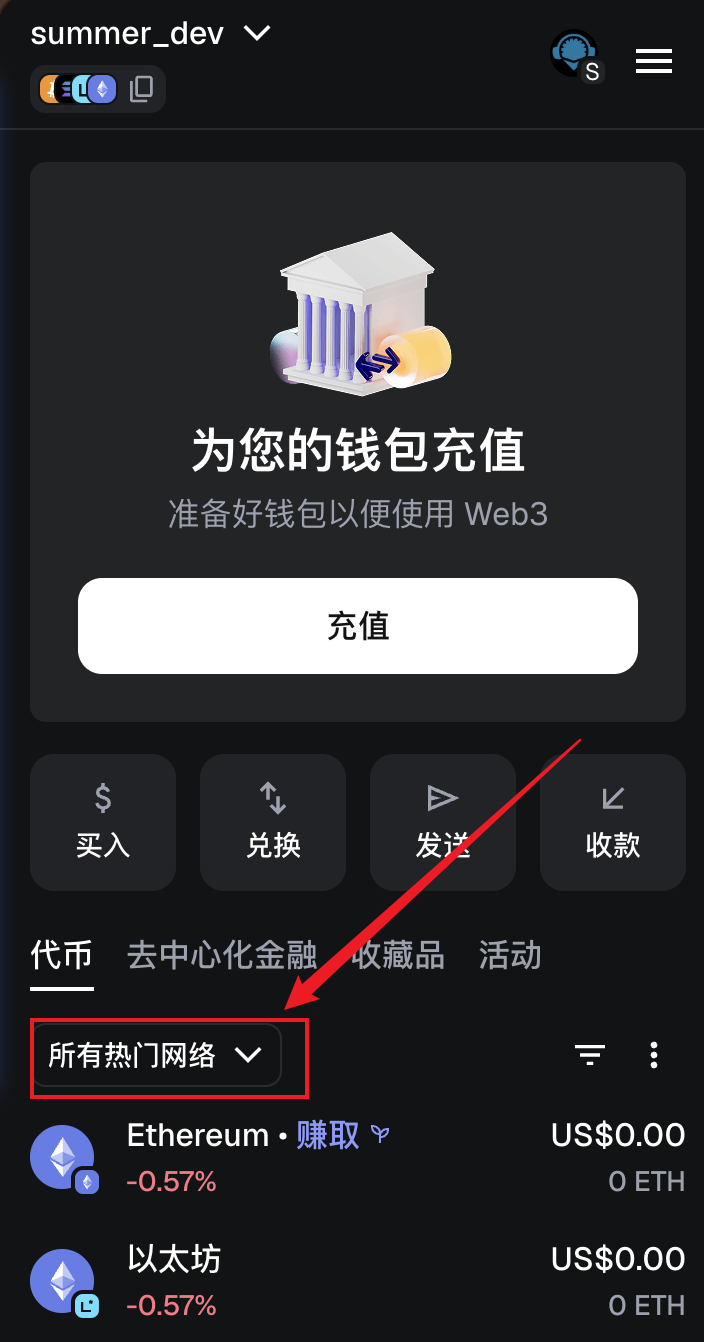Select the 代币 tab
The width and height of the screenshot is (704, 1342).
click(62, 955)
